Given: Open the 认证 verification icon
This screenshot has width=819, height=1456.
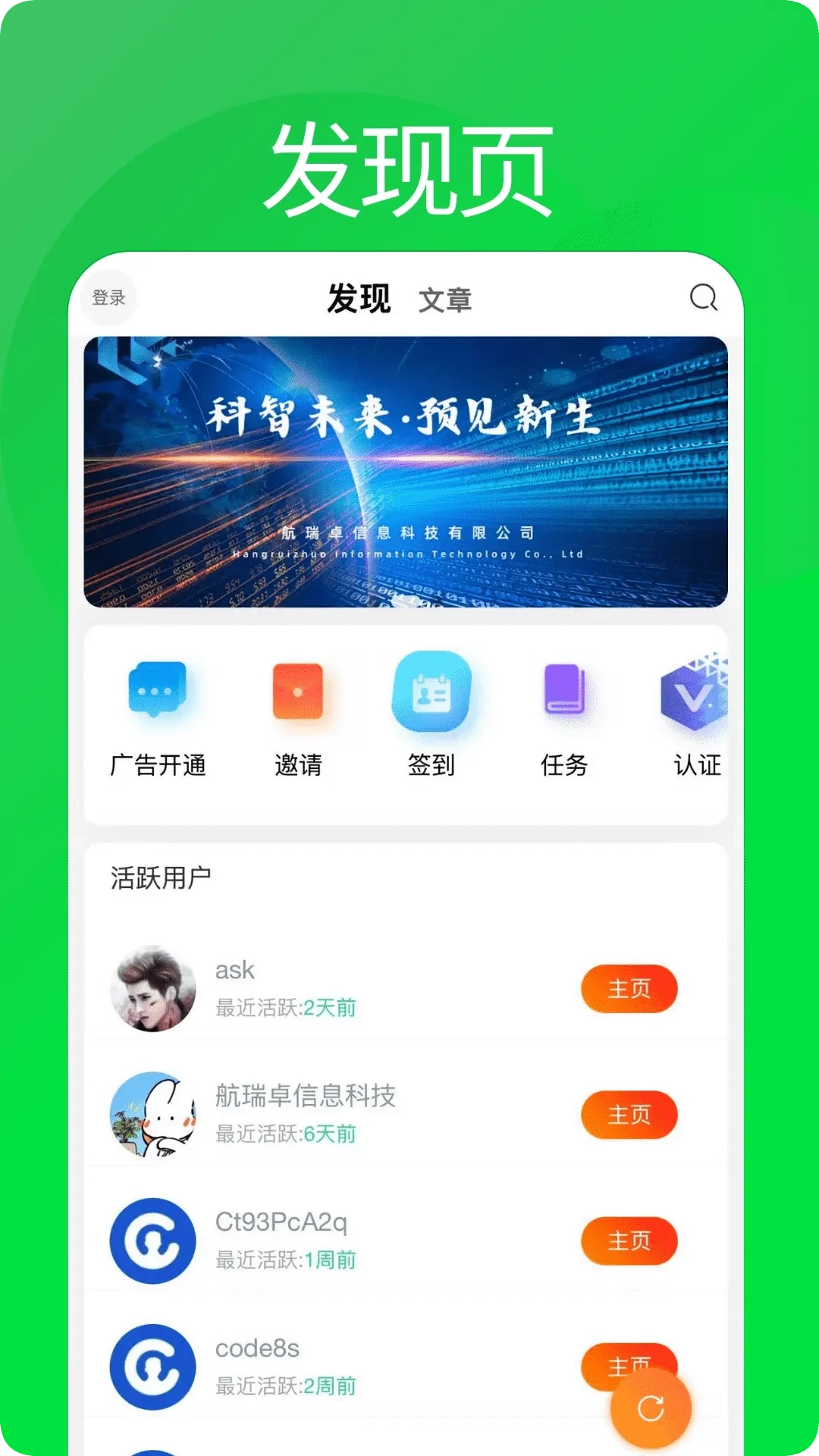Looking at the screenshot, I should pyautogui.click(x=695, y=692).
